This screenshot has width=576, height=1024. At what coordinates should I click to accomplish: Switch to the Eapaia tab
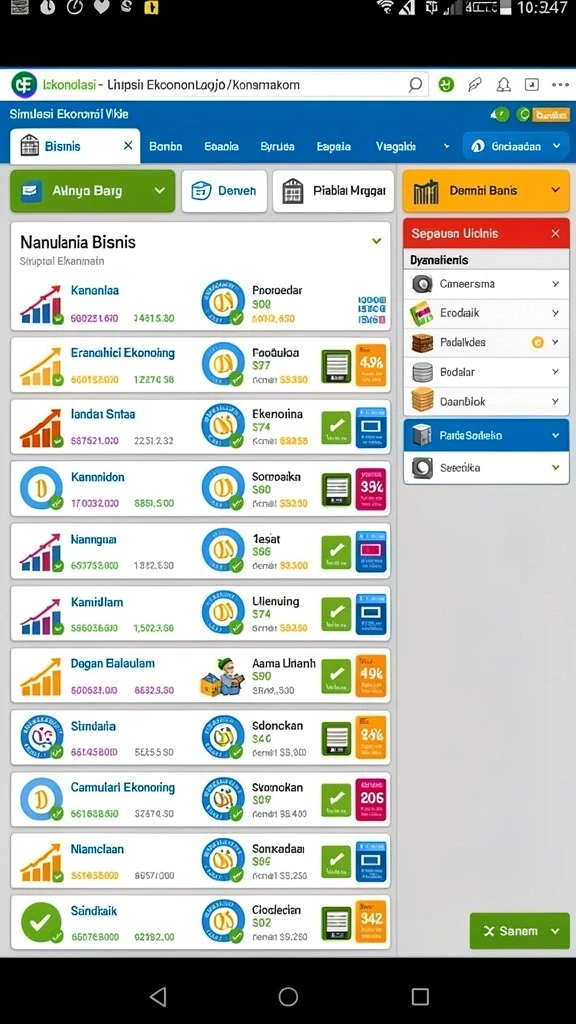click(x=334, y=146)
